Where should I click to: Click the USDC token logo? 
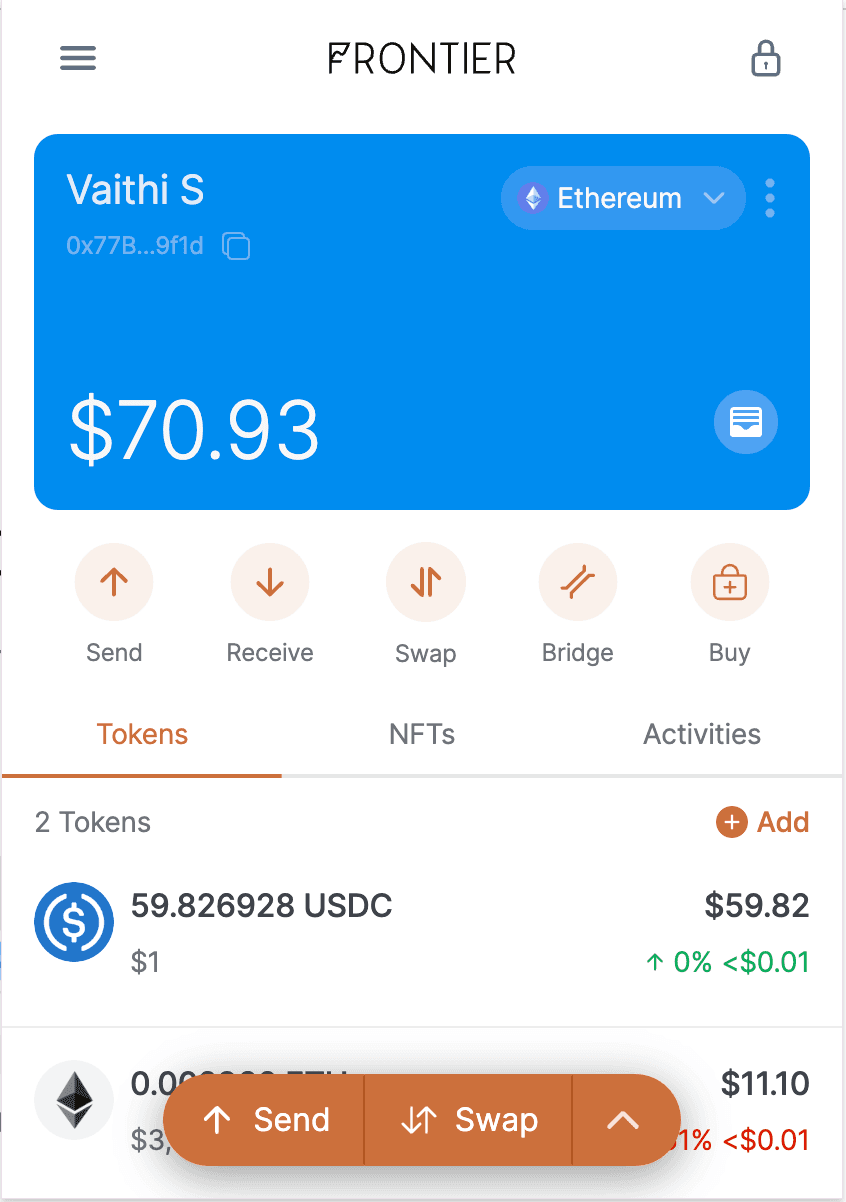(73, 922)
